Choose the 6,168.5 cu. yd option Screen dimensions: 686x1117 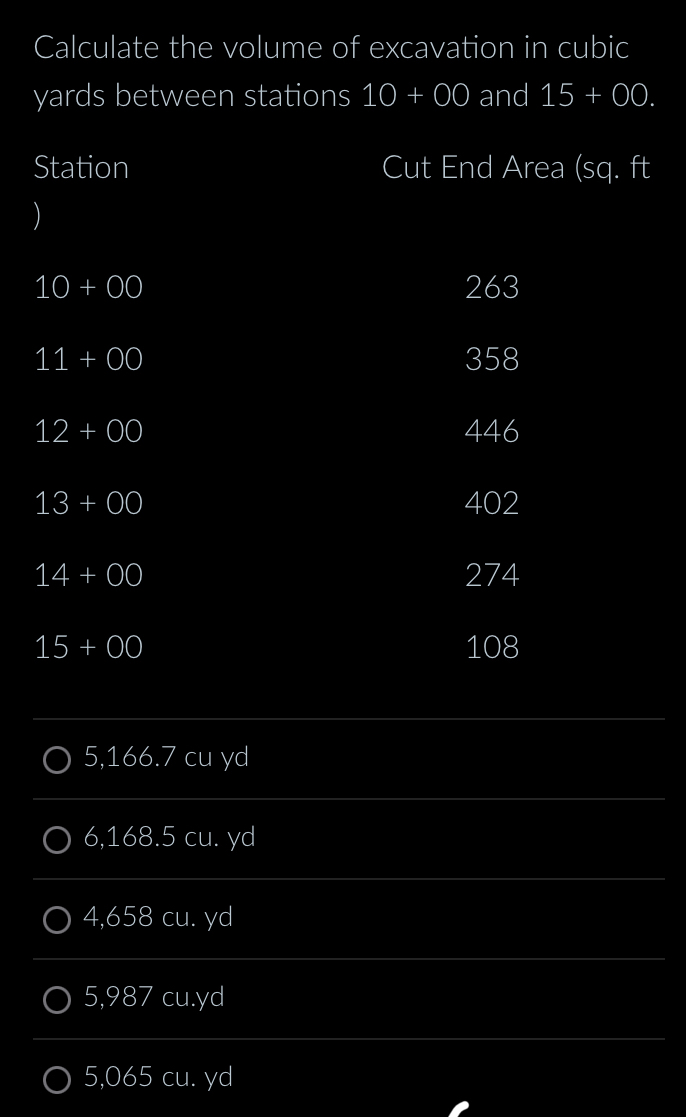pos(57,839)
